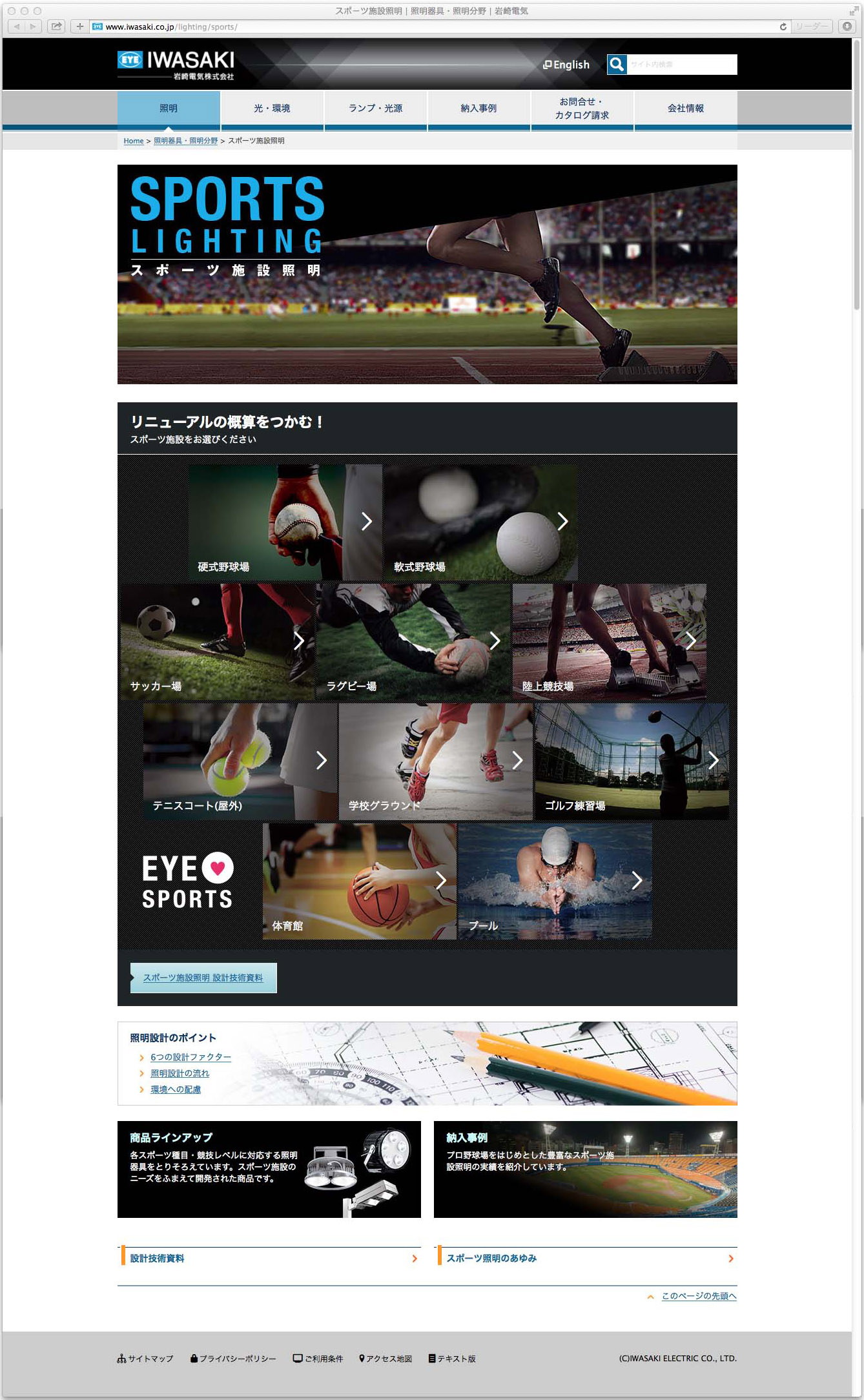Open the スポーツ照明のあゆみ row
The image size is (864, 1400).
585,1258
